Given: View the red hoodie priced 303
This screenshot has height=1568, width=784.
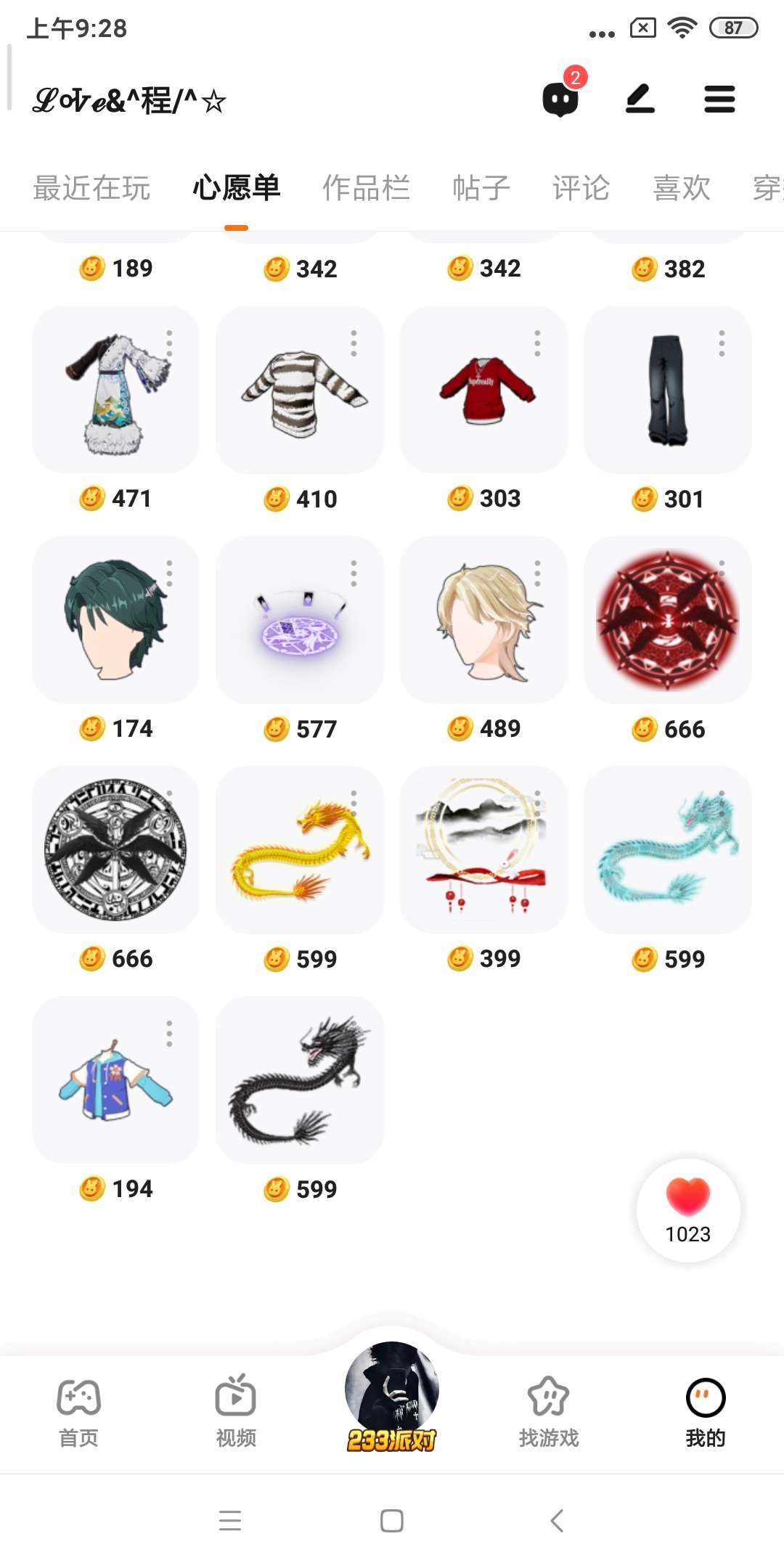Looking at the screenshot, I should [483, 391].
